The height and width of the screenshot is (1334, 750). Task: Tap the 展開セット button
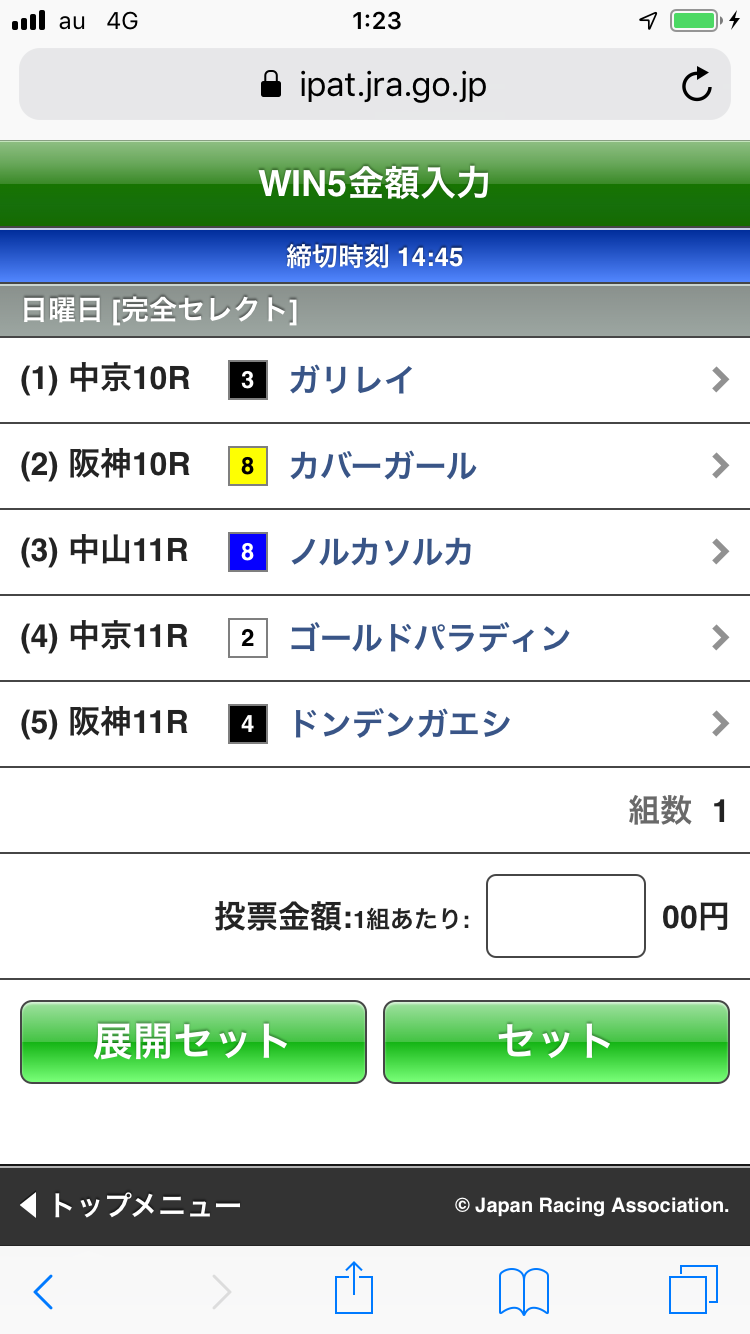(193, 1042)
